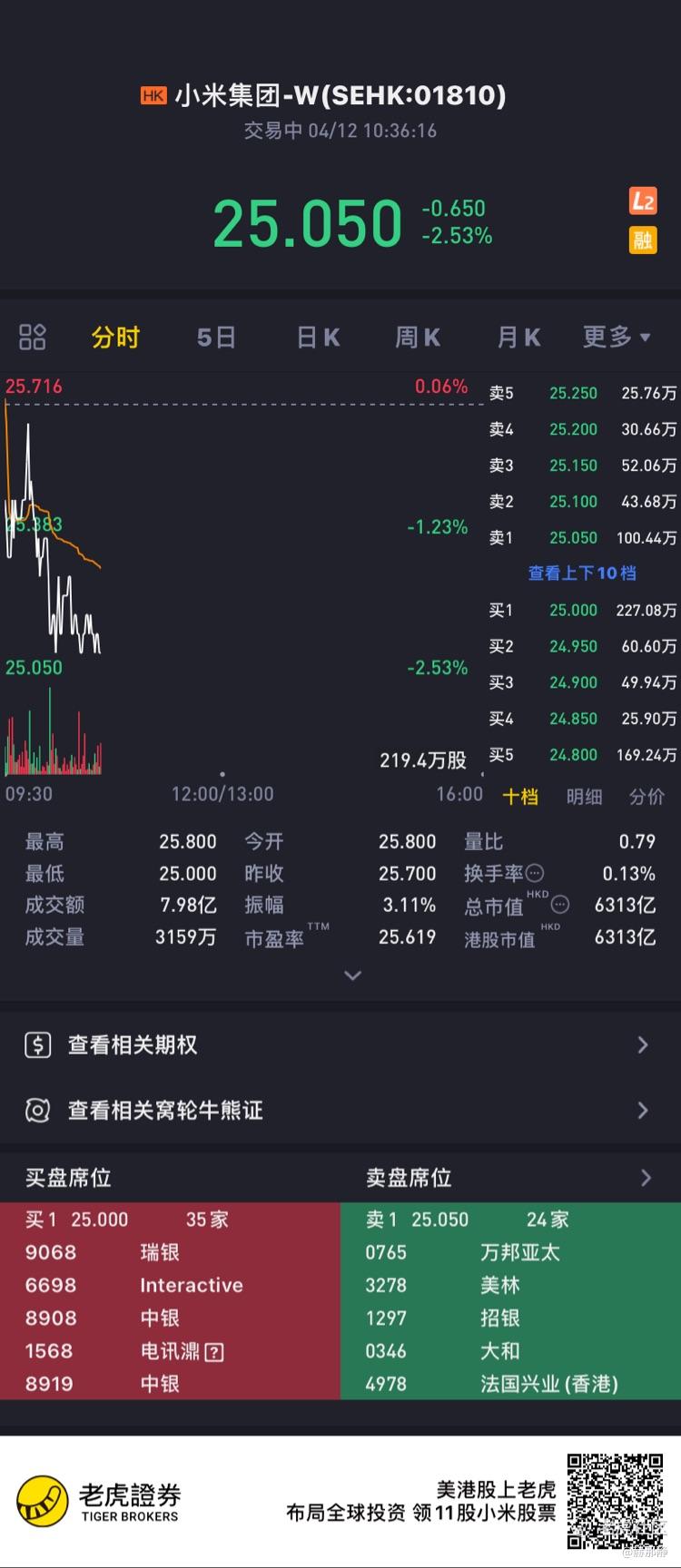
Task: Switch to the 5日 chart tab
Action: (x=216, y=338)
